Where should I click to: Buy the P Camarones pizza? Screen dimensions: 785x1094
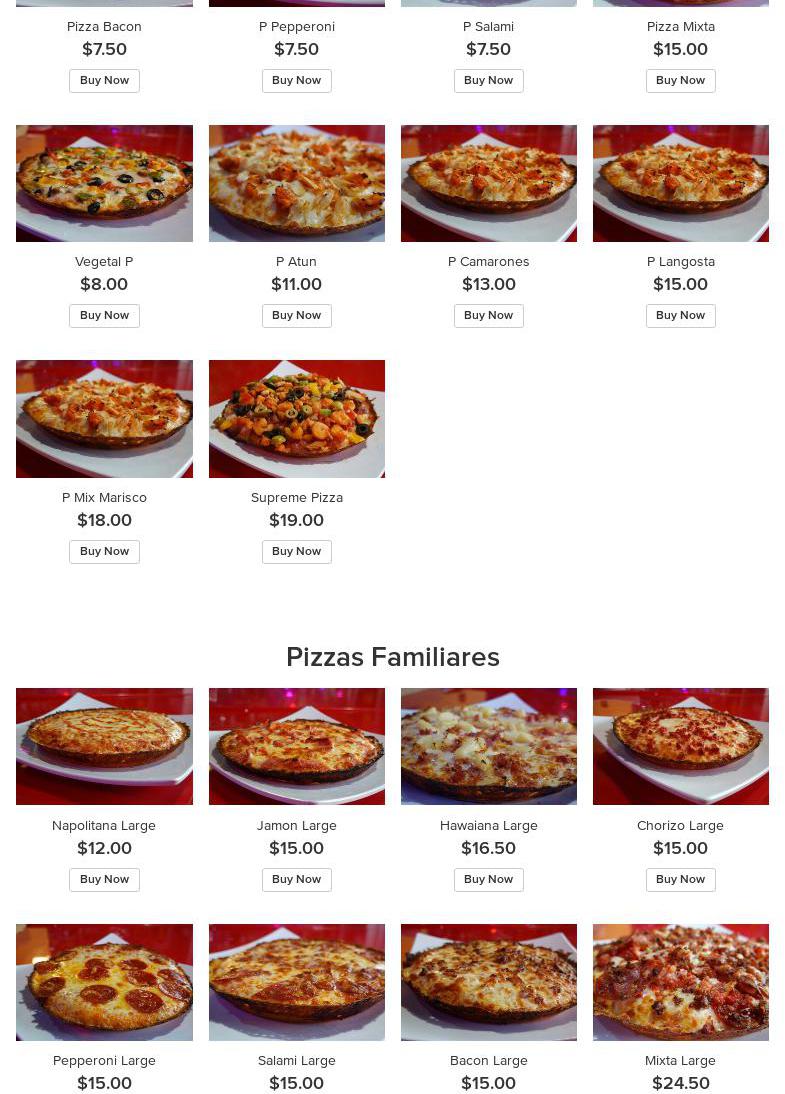488,315
